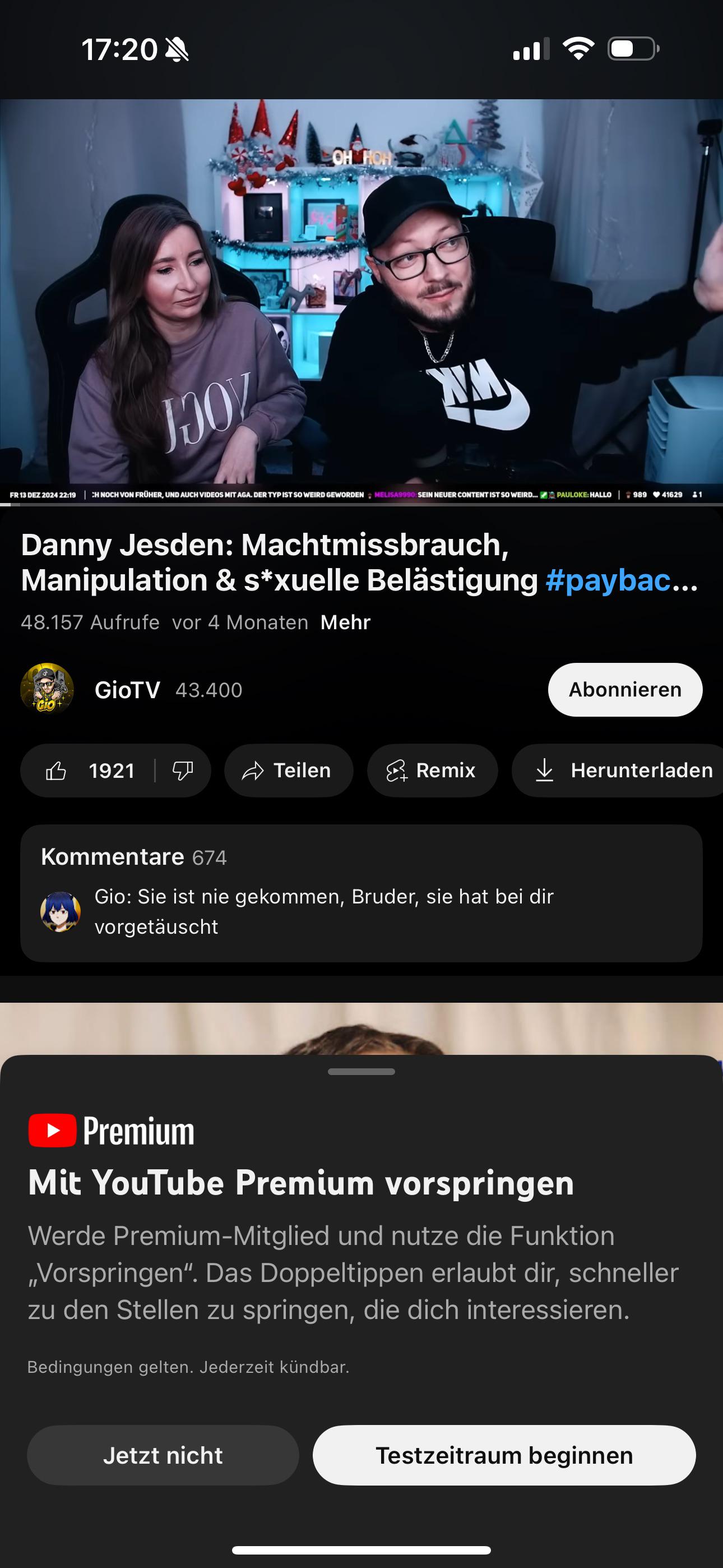Tap the #payback hashtag in the title
Screen dimensions: 723x1568
click(609, 580)
